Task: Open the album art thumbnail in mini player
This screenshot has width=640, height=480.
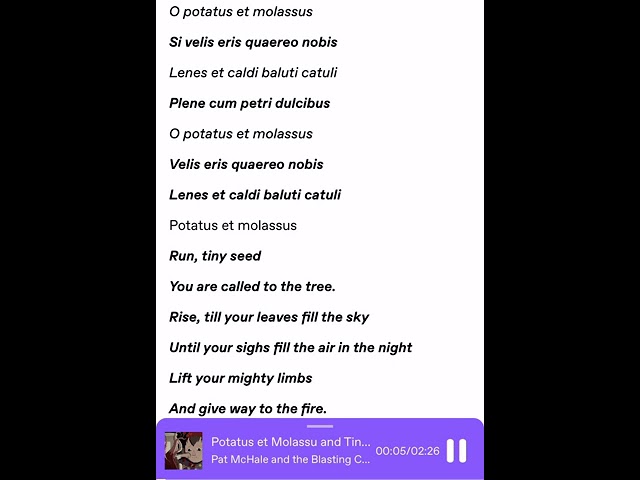Action: [184, 451]
